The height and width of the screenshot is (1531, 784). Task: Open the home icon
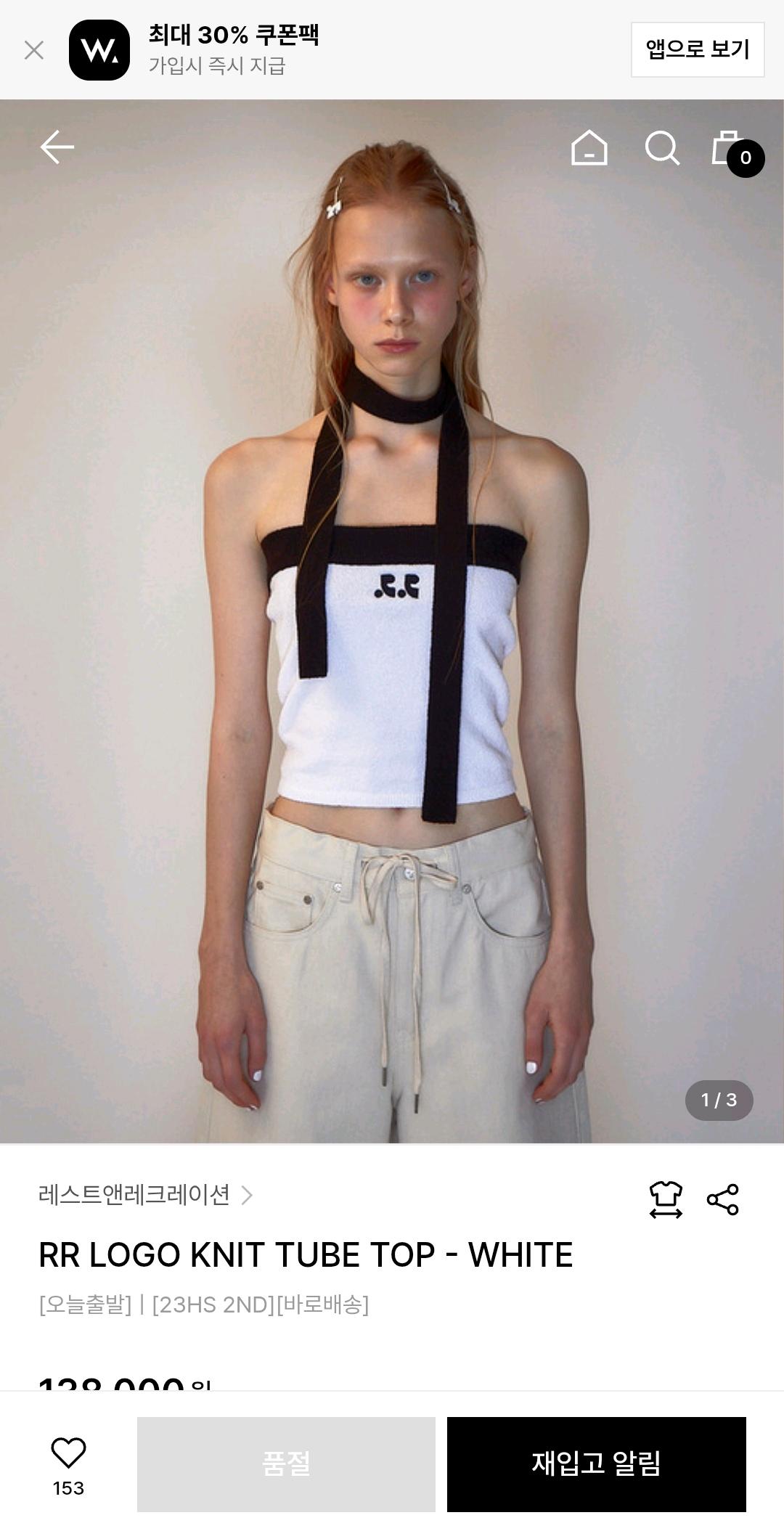(x=589, y=148)
